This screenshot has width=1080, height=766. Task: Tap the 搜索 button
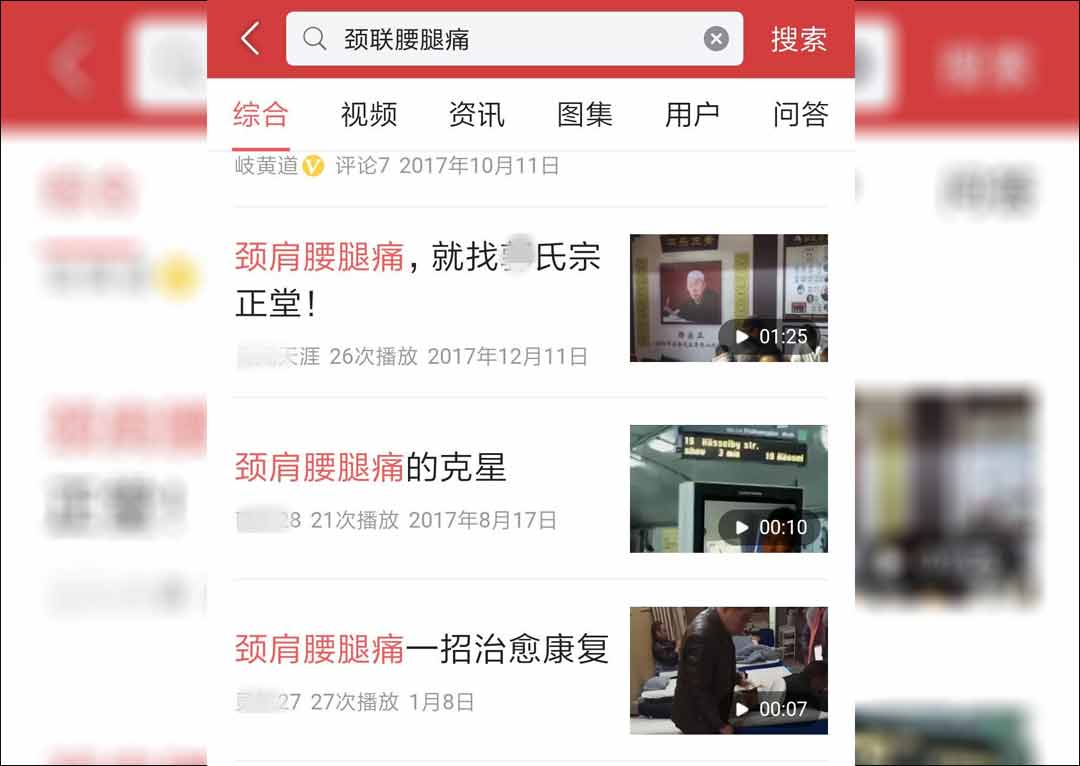pos(798,39)
